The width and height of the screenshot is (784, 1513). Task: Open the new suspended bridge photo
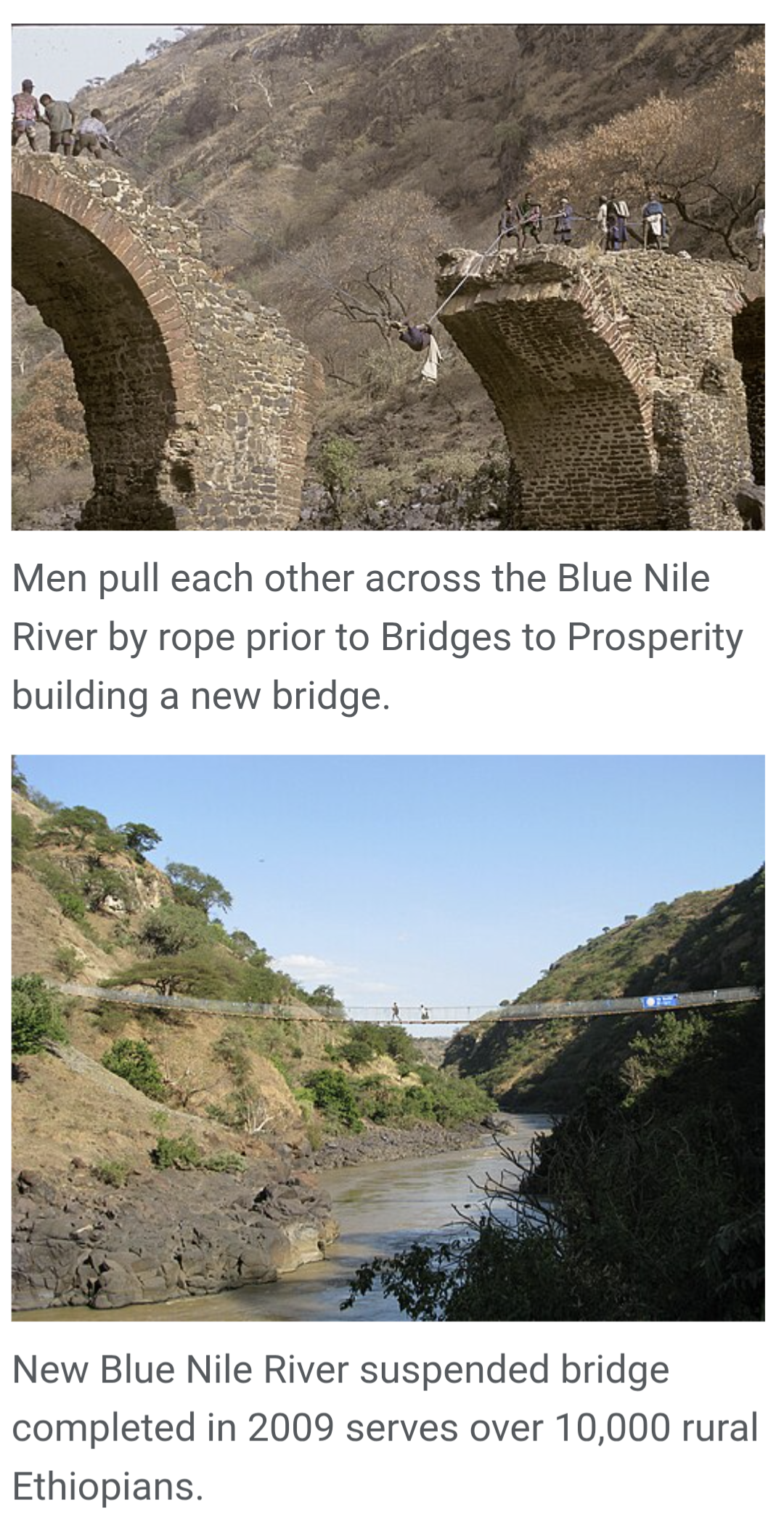[388, 1038]
